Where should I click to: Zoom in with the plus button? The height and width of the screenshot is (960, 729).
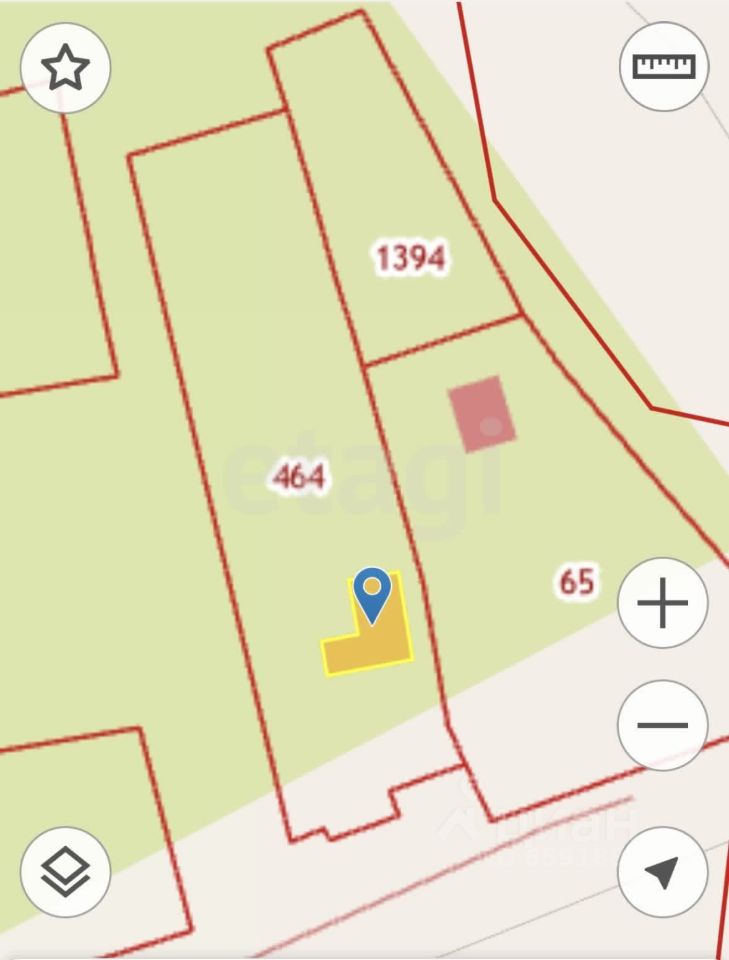[663, 604]
